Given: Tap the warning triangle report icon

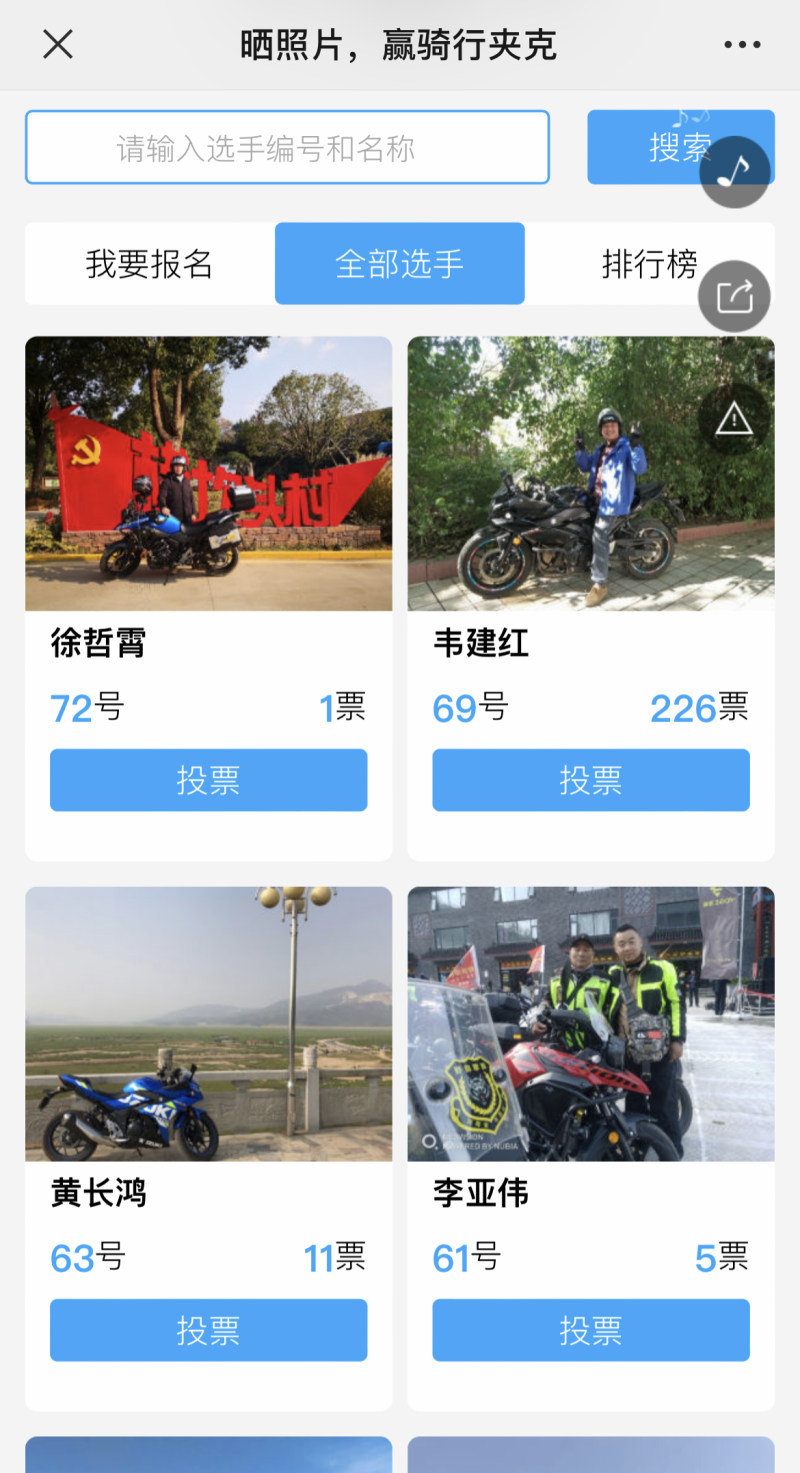Looking at the screenshot, I should pyautogui.click(x=734, y=420).
